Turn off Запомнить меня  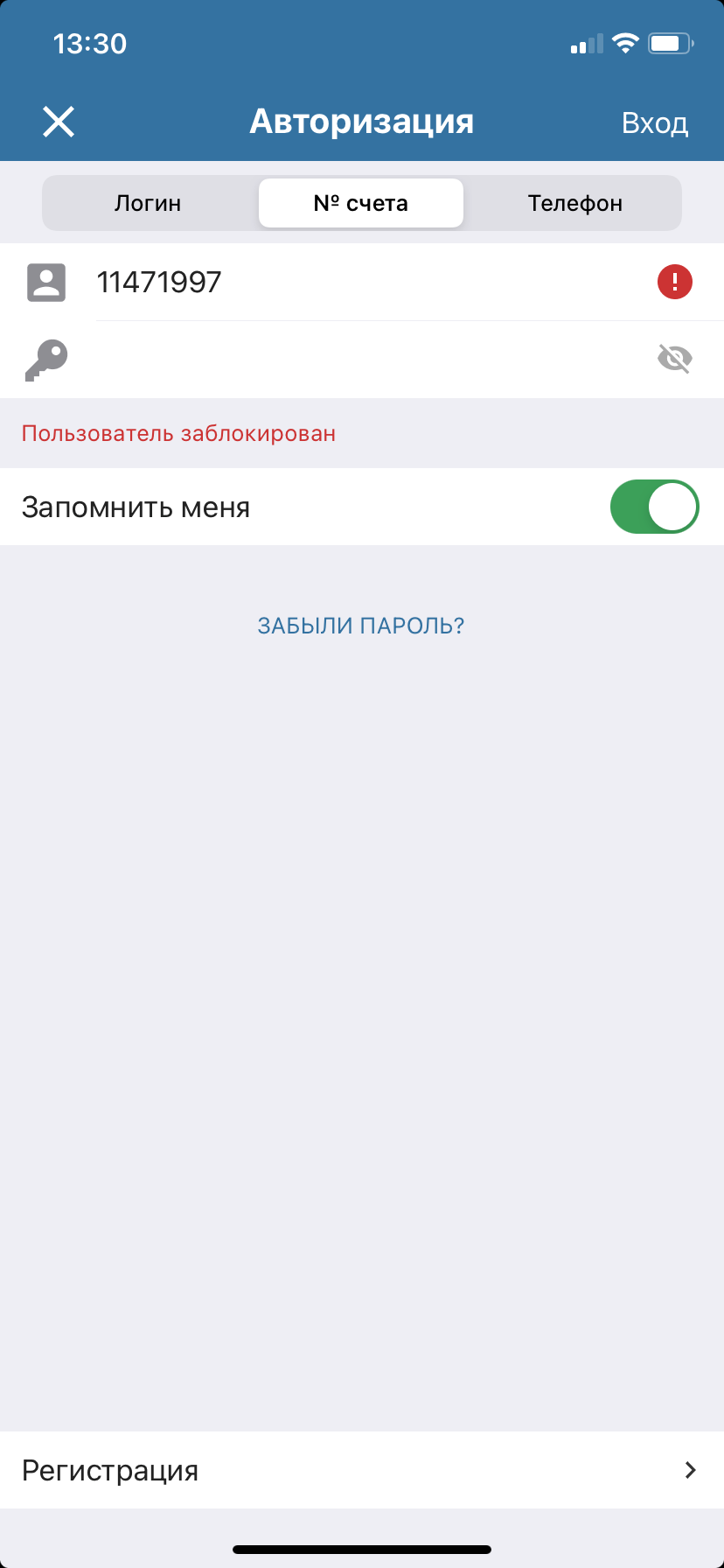[654, 507]
